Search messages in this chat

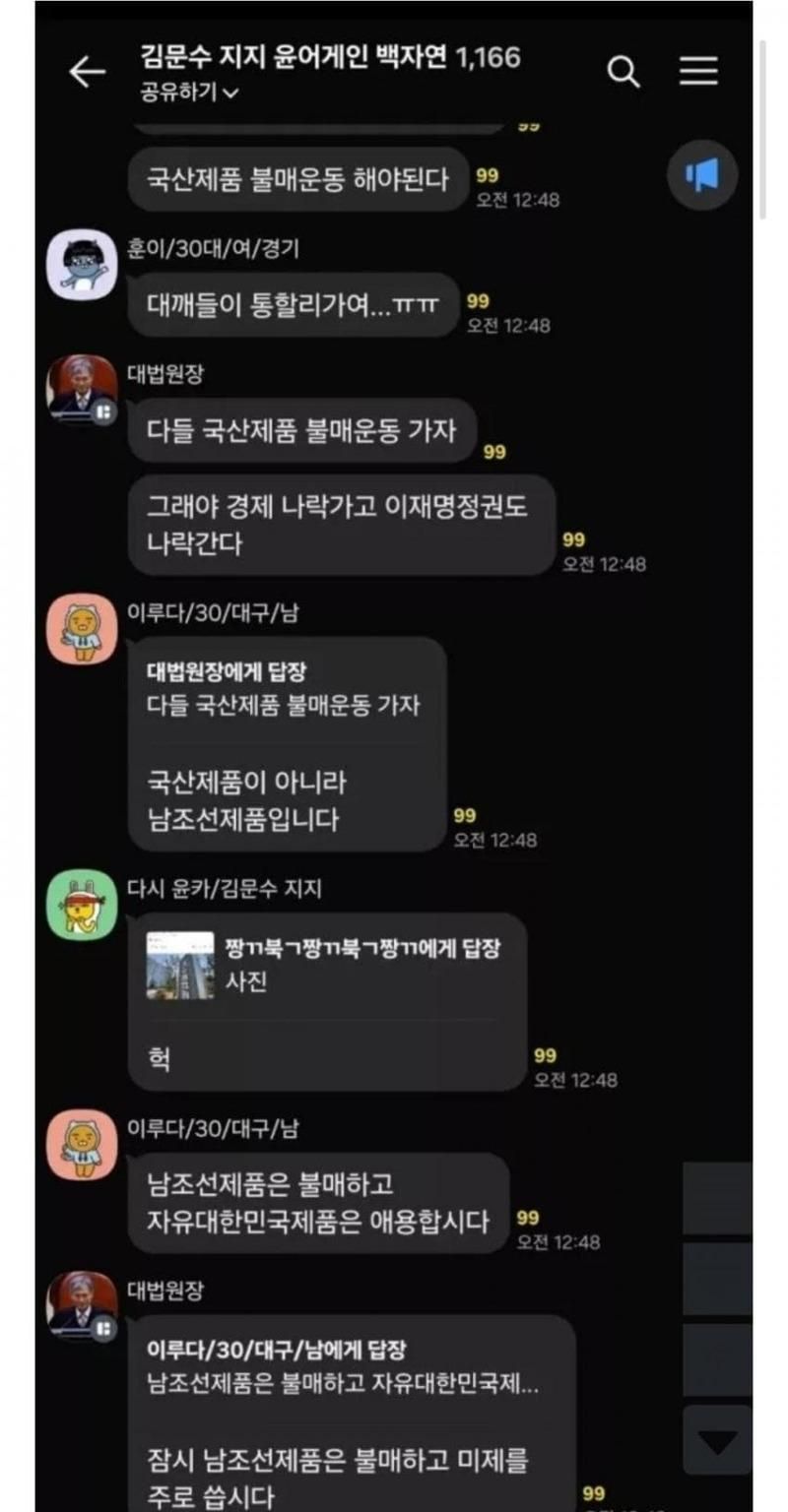623,72
